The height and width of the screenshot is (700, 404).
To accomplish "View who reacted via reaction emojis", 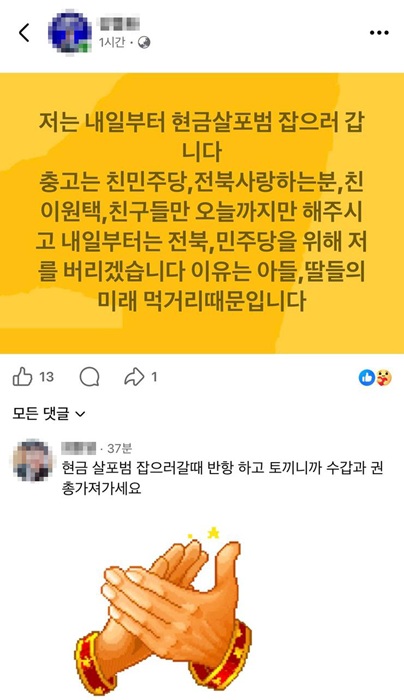I will (x=375, y=378).
